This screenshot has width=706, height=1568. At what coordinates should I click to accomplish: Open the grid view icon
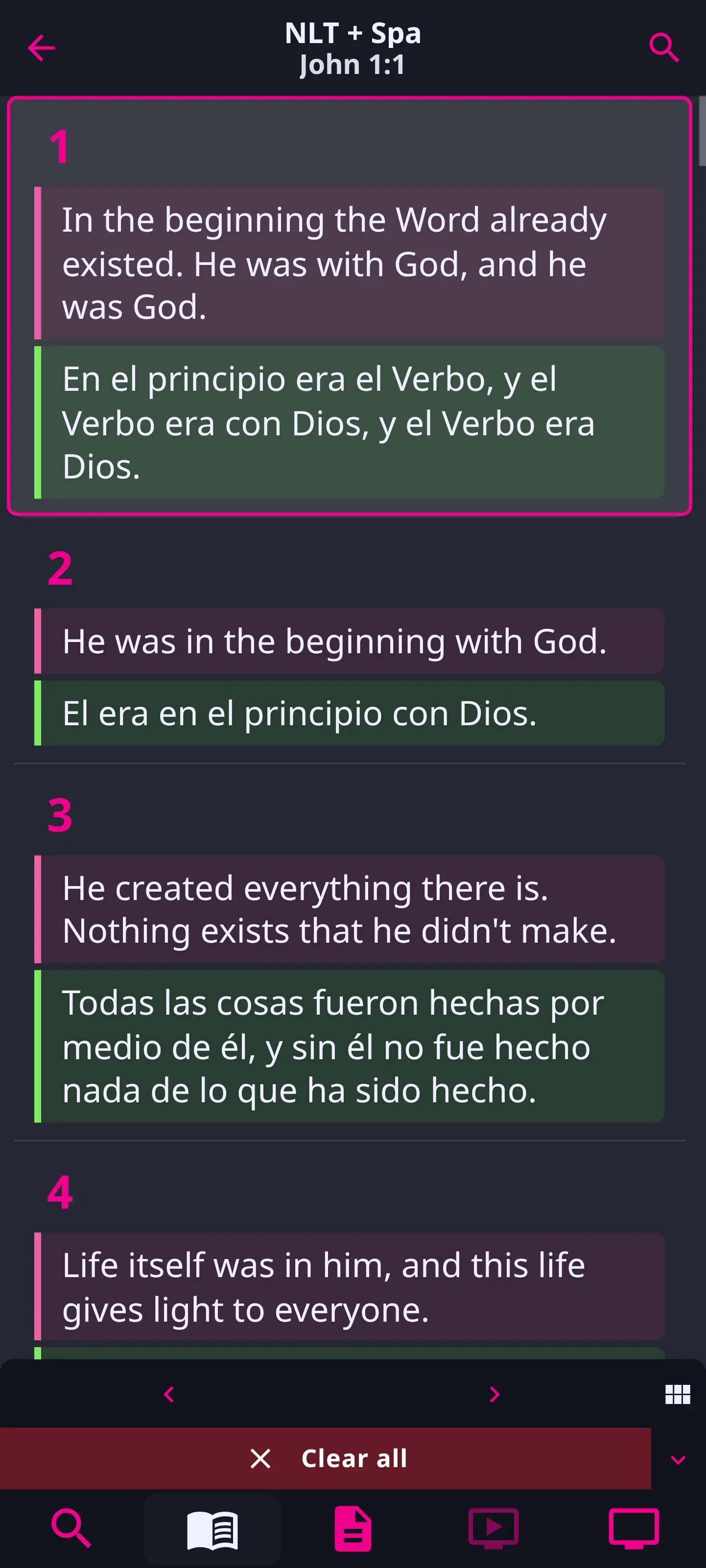678,1394
